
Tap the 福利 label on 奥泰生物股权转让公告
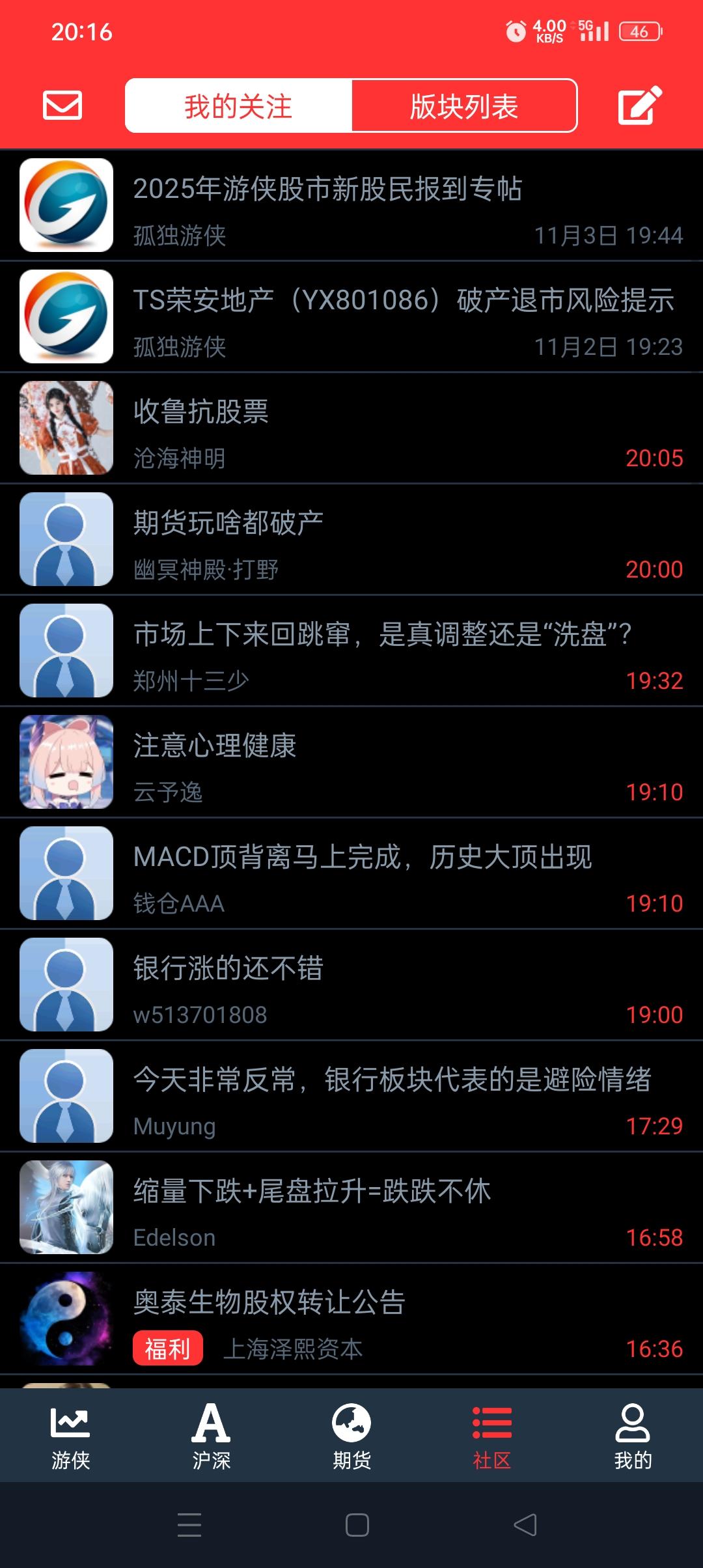(168, 1347)
